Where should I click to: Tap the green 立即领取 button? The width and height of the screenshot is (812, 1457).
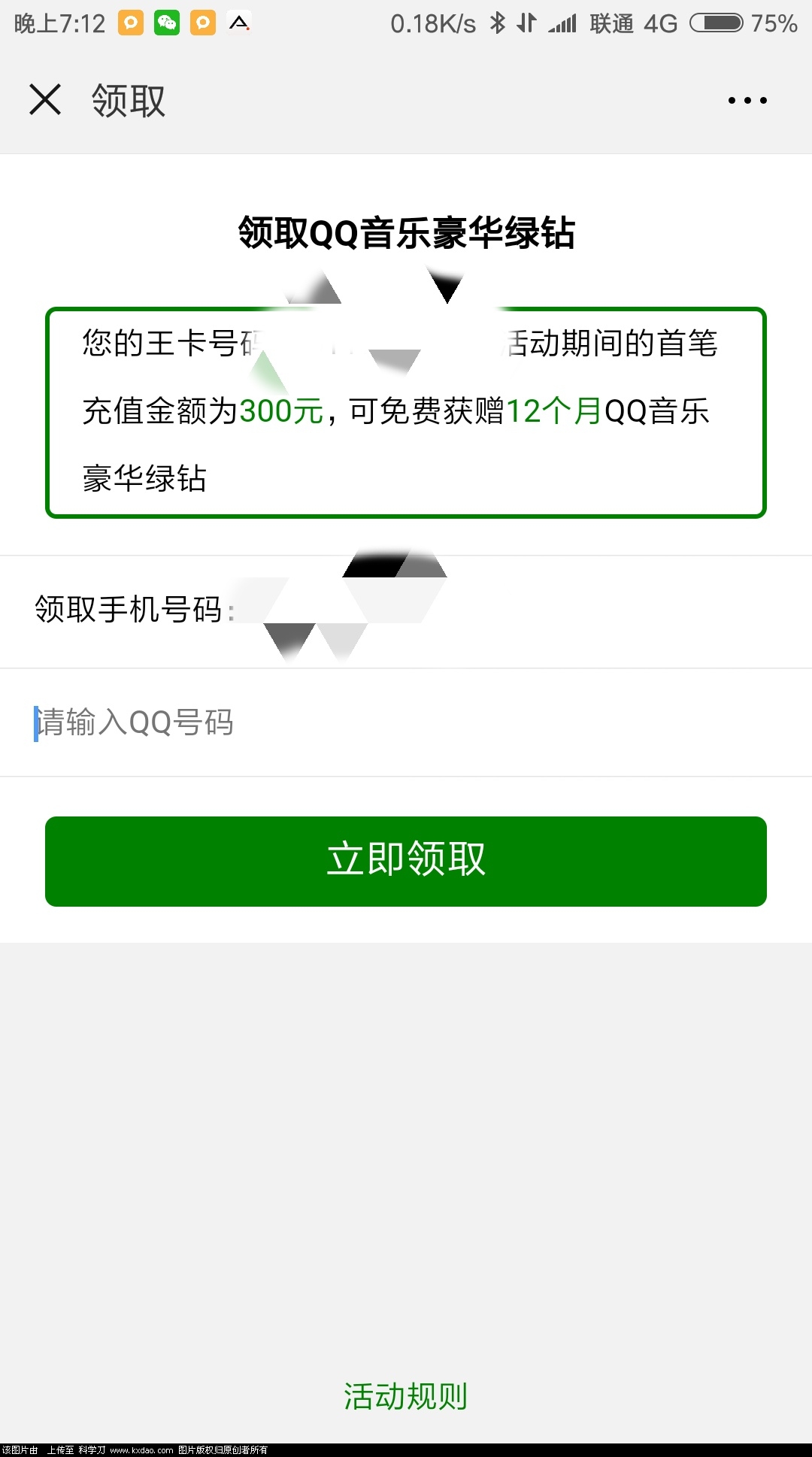point(406,861)
